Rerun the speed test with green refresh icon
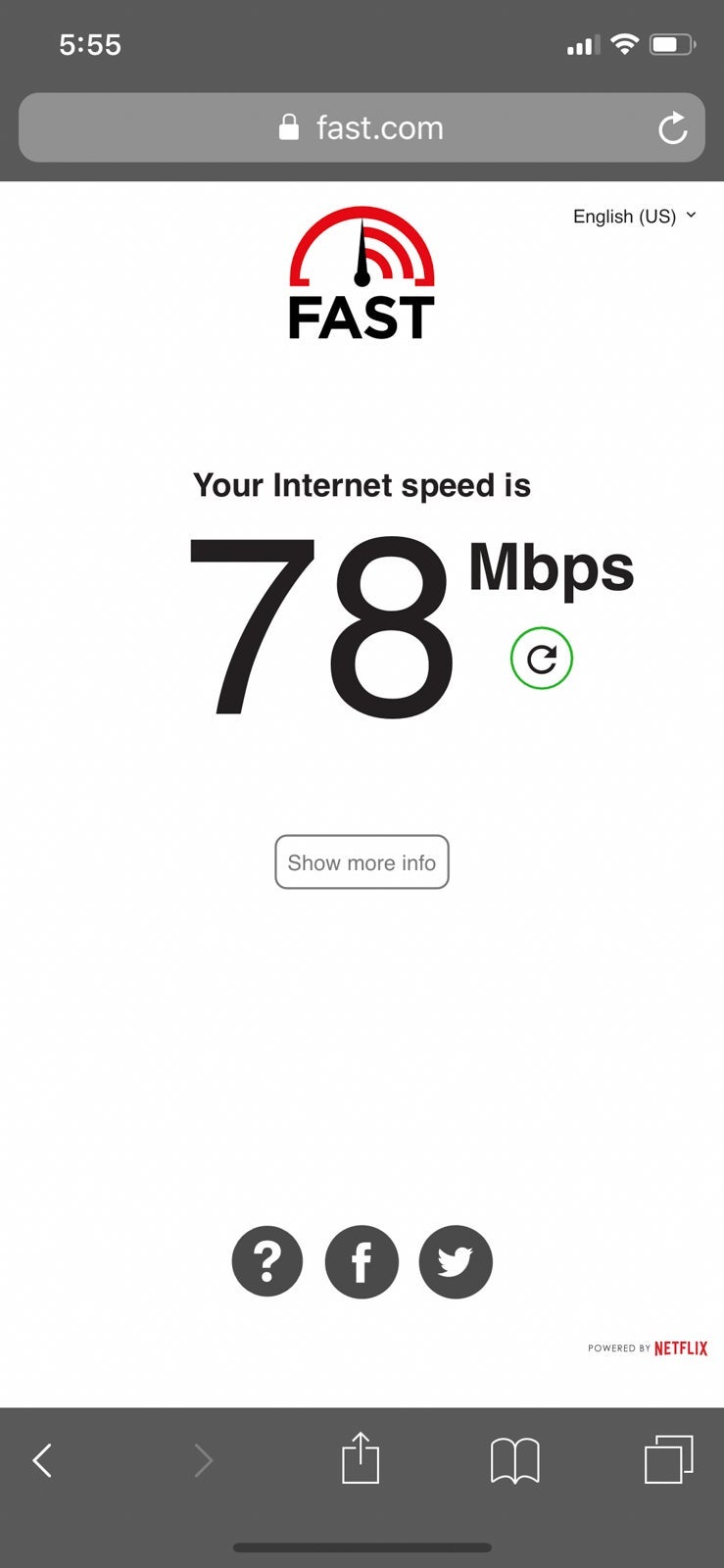 coord(541,659)
